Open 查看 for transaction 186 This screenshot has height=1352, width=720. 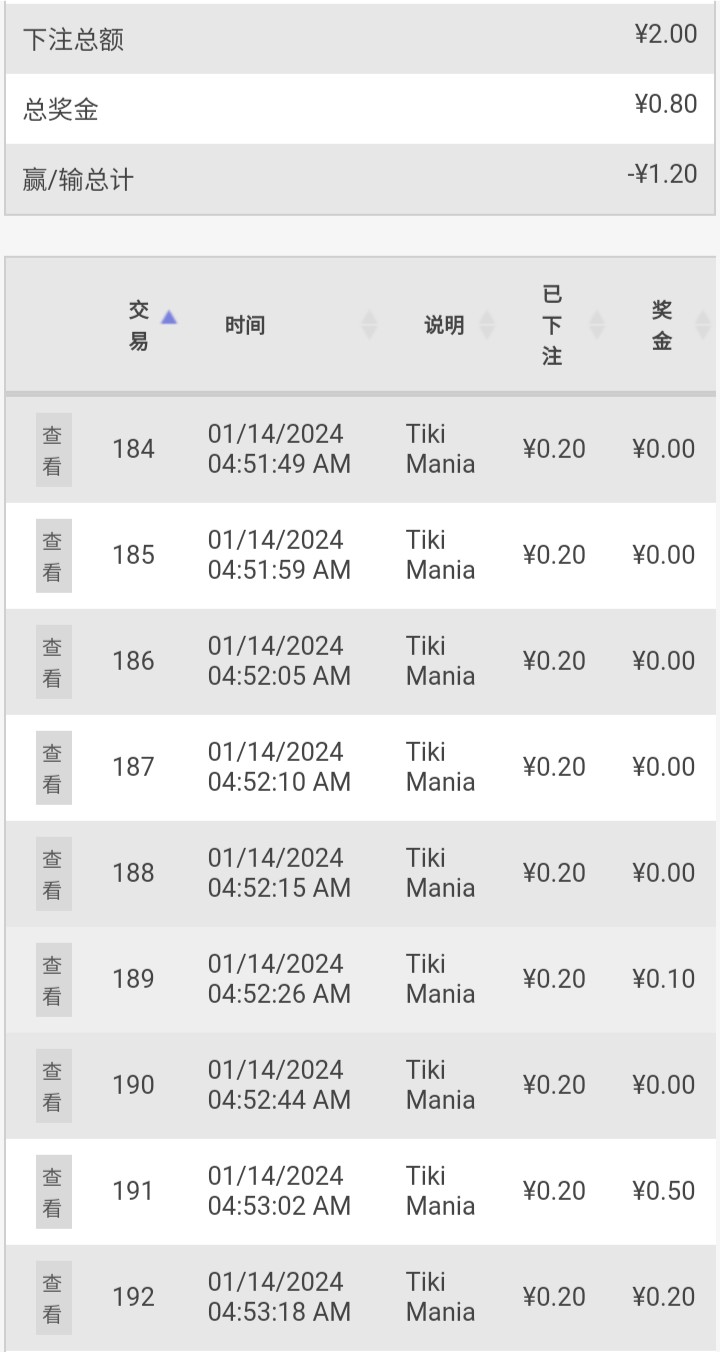[x=53, y=662]
